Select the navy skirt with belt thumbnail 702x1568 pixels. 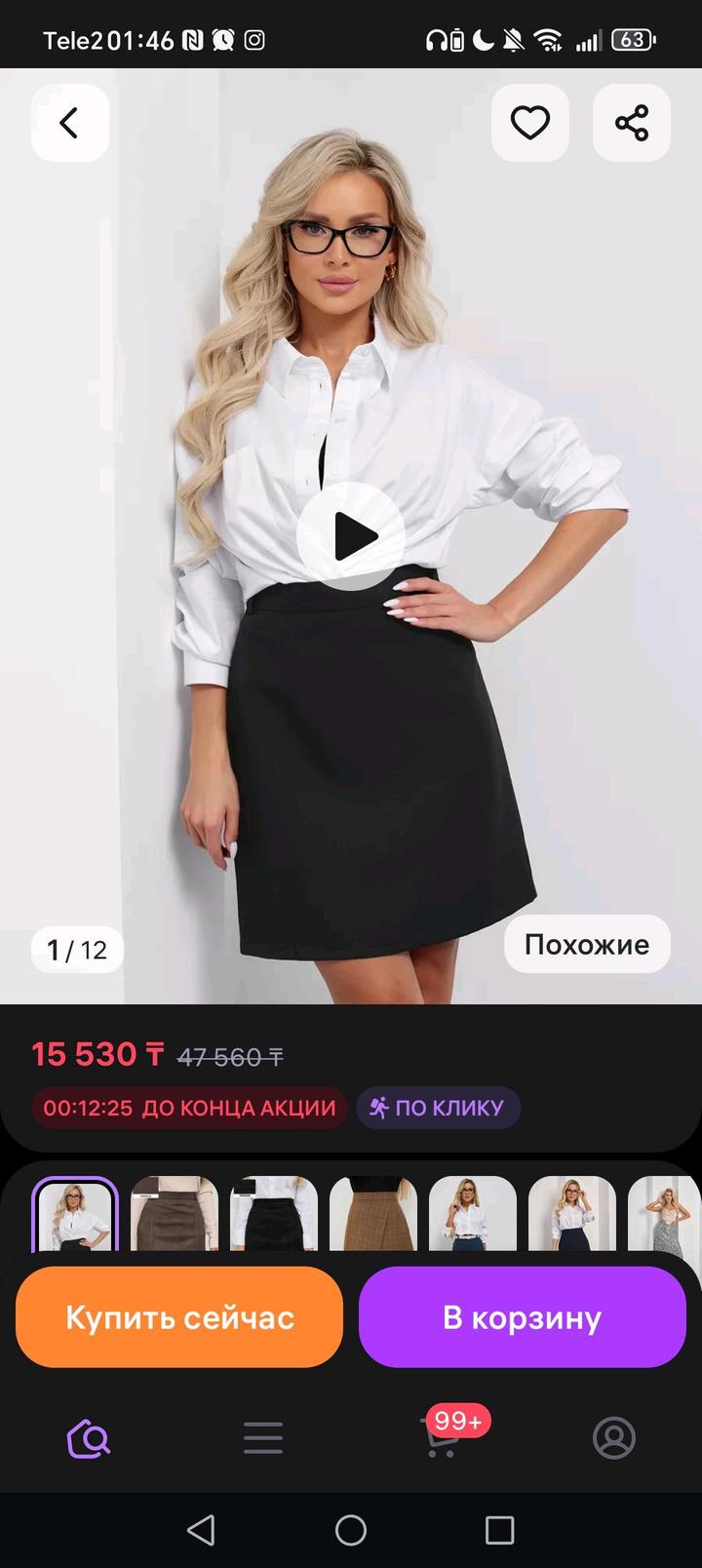[x=473, y=1214]
